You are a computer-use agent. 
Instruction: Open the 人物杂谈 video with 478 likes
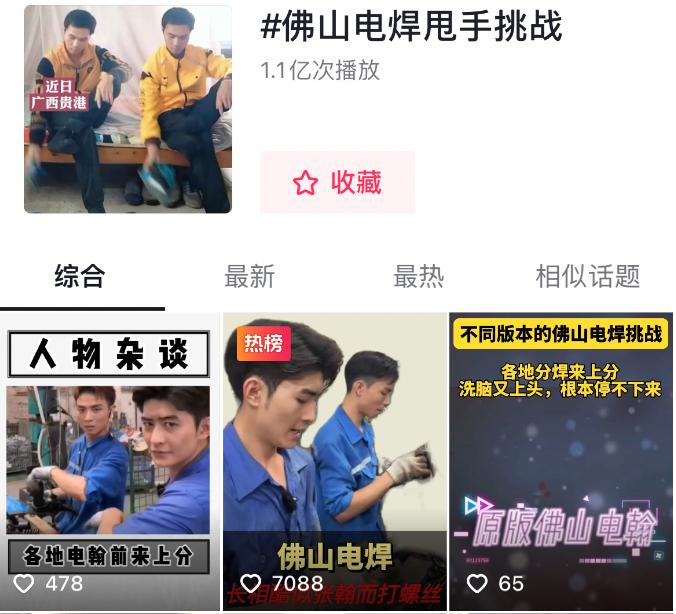pyautogui.click(x=109, y=460)
